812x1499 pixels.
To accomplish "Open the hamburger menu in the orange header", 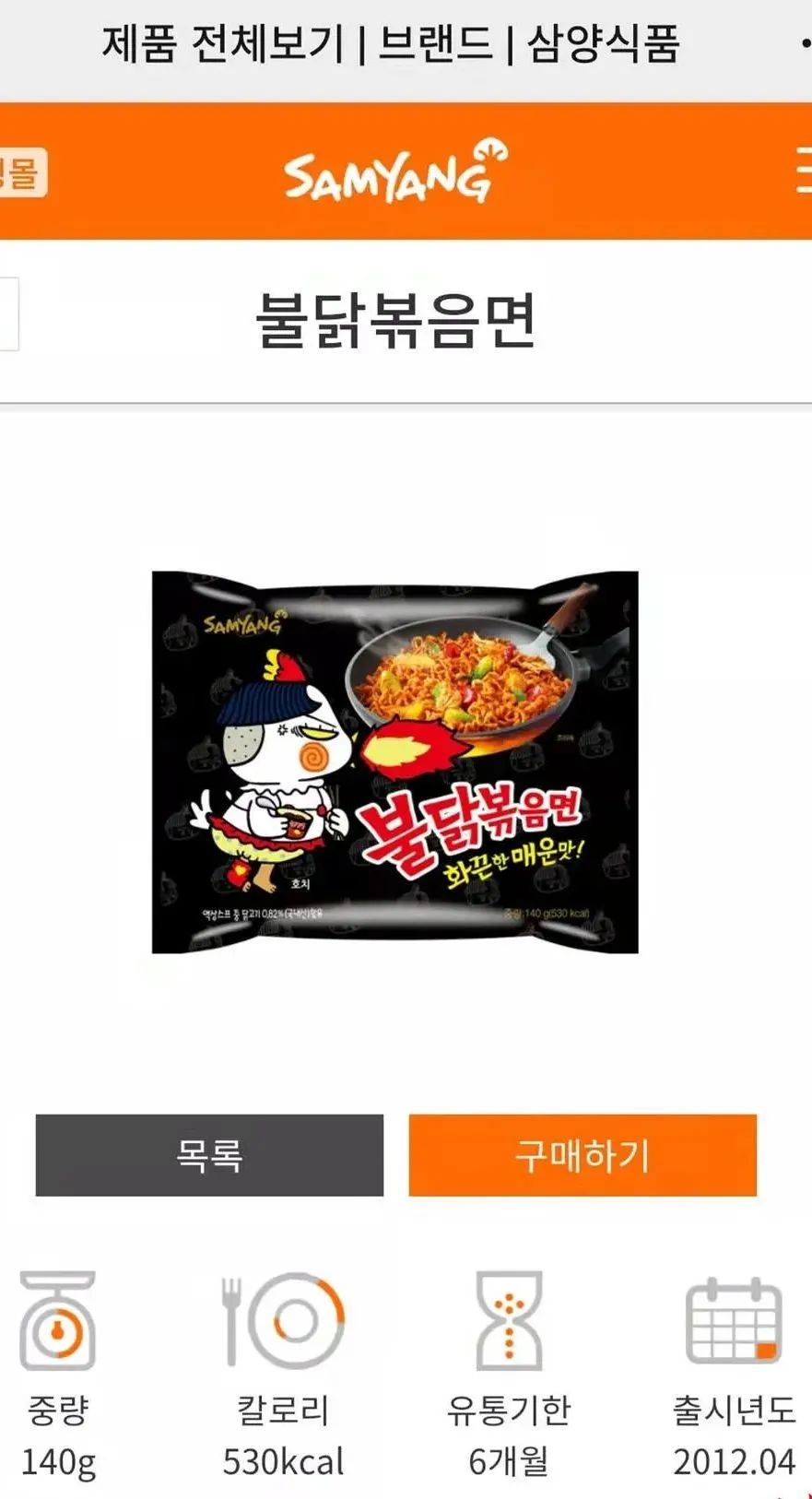I will (x=804, y=171).
